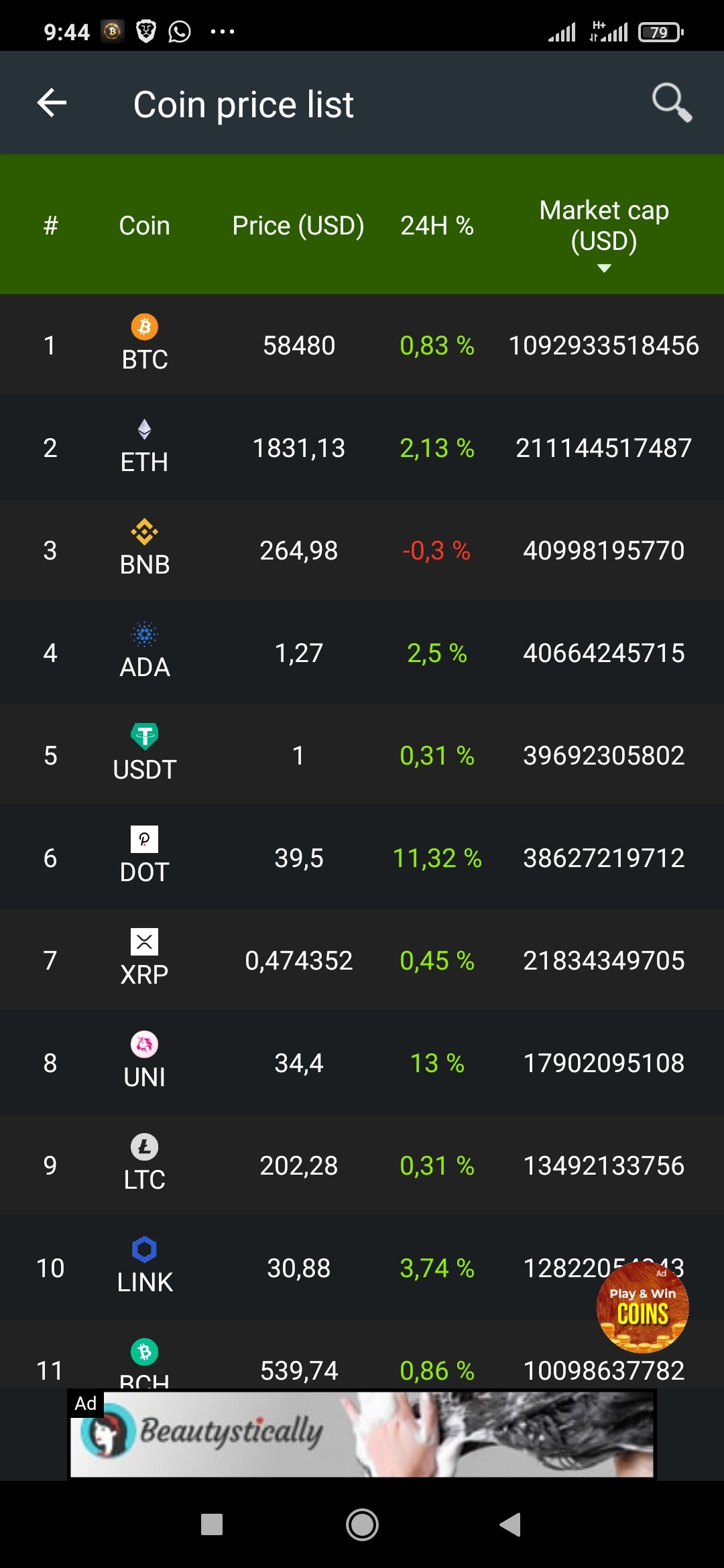Open the coin search magnifier
724x1568 pixels.
pyautogui.click(x=672, y=103)
